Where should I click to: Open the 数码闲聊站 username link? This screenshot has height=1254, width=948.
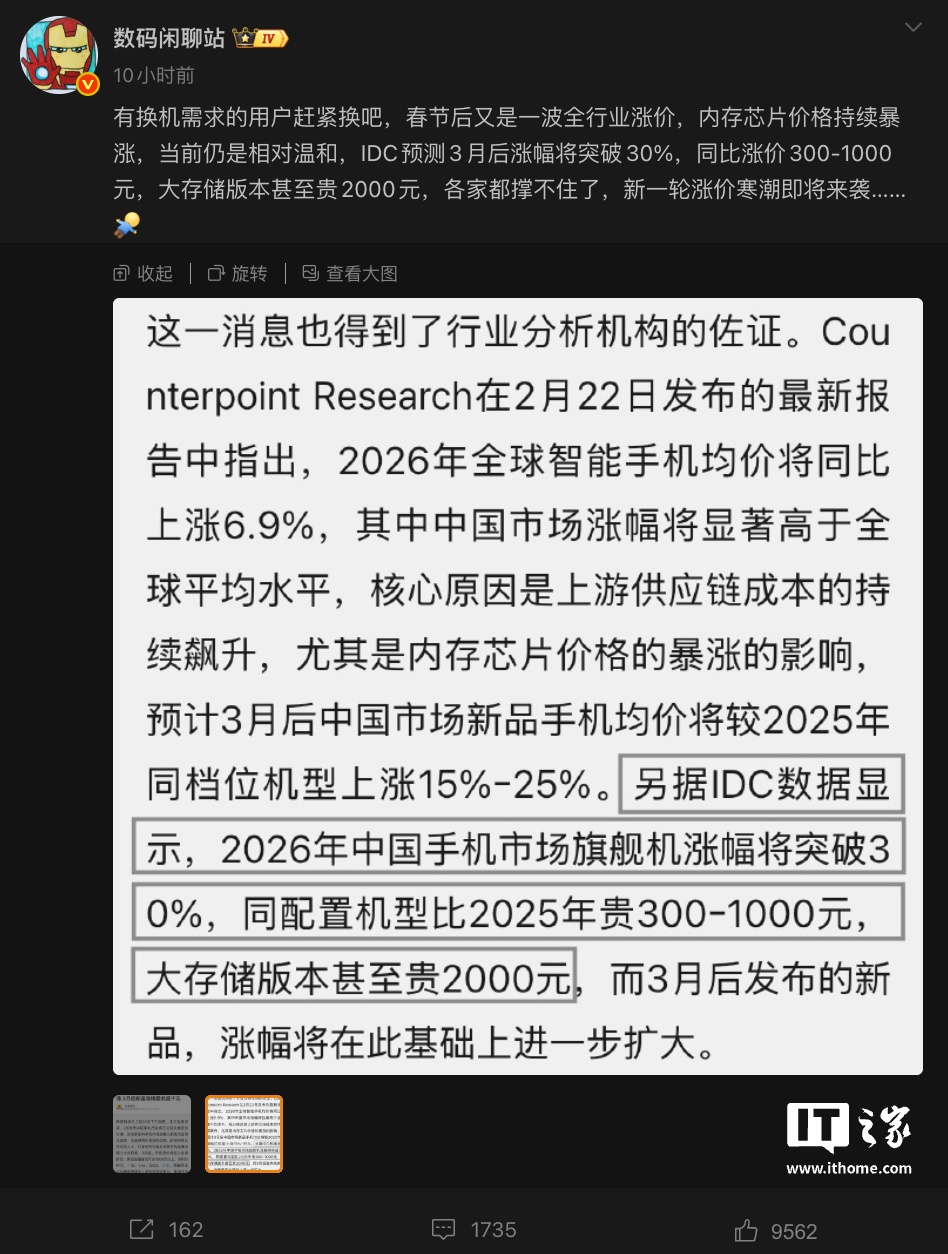[168, 38]
